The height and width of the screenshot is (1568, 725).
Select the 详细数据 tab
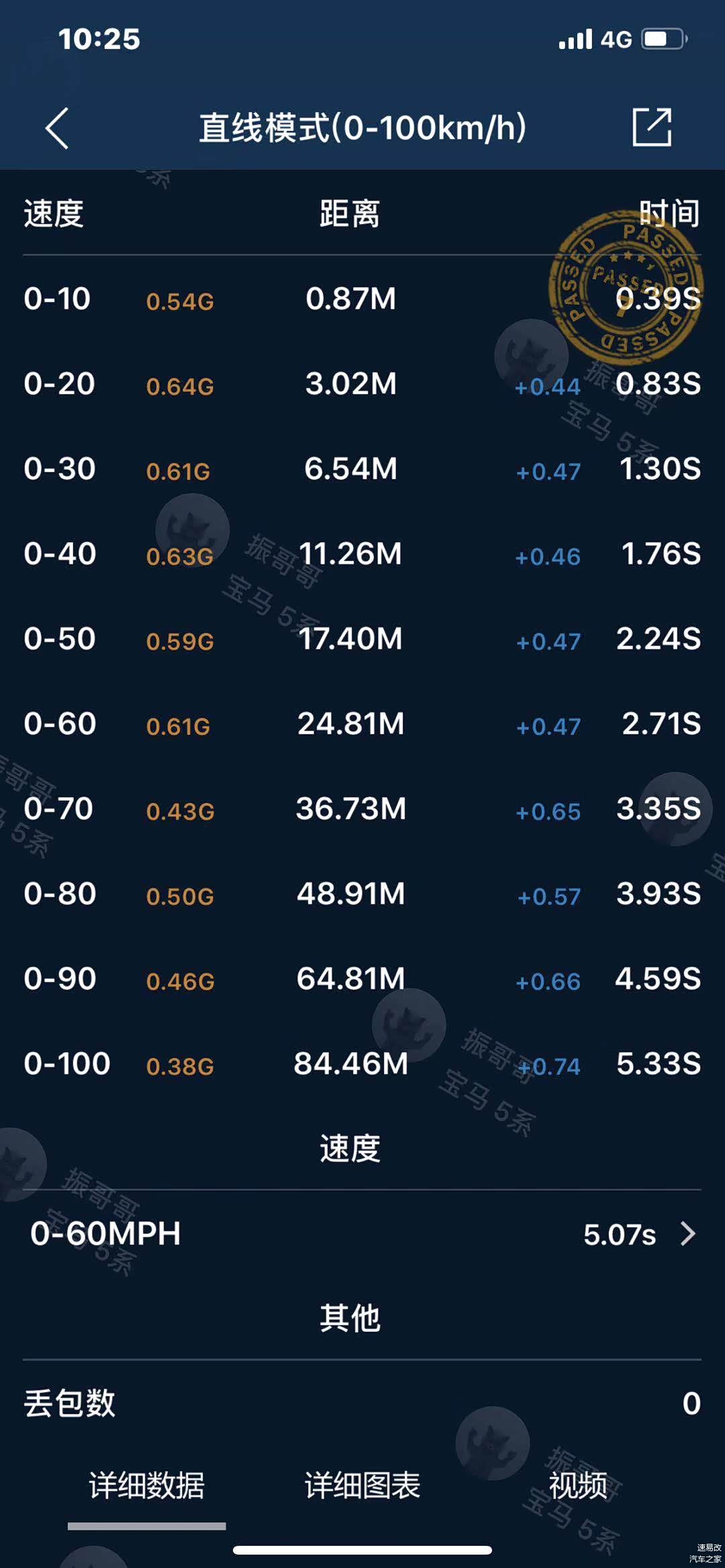tap(146, 1485)
